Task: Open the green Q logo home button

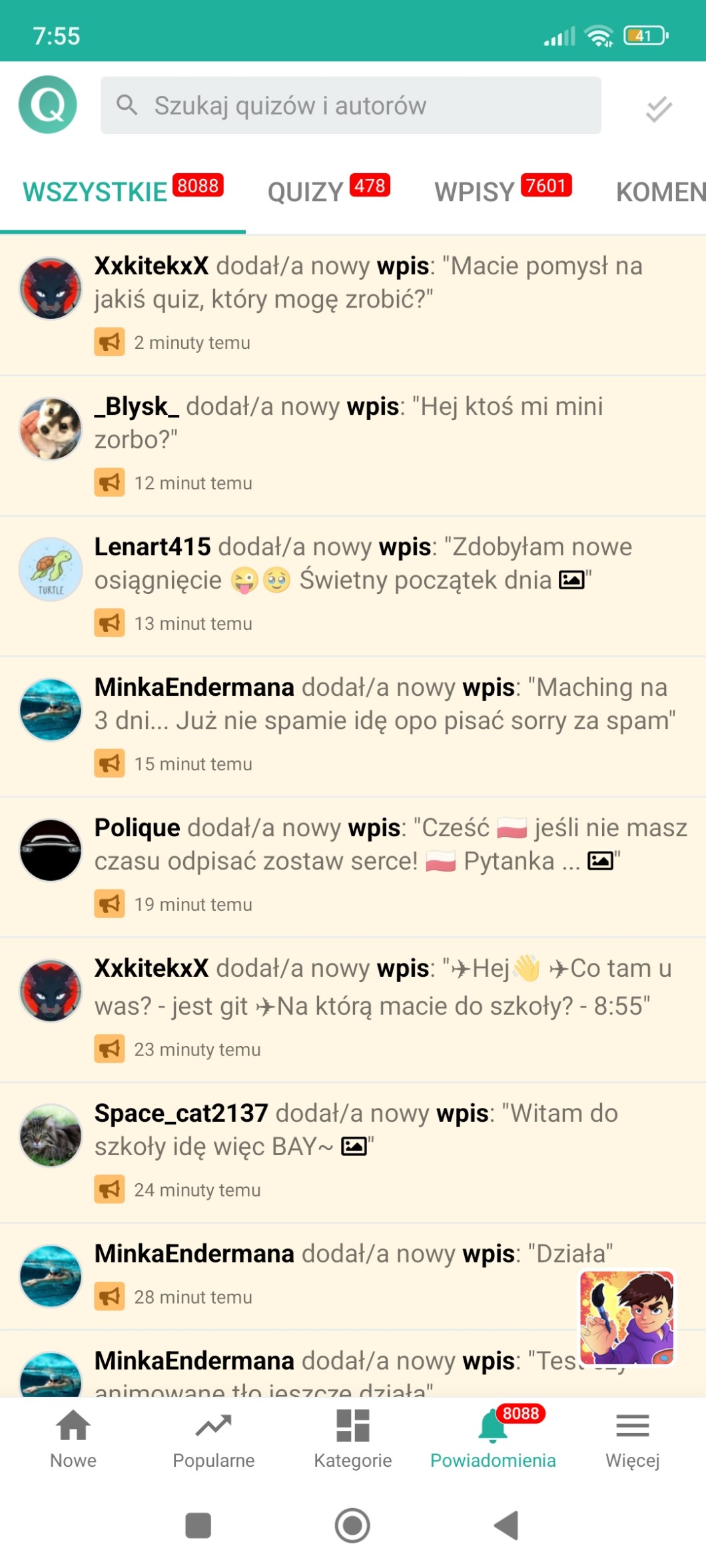Action: 48,105
